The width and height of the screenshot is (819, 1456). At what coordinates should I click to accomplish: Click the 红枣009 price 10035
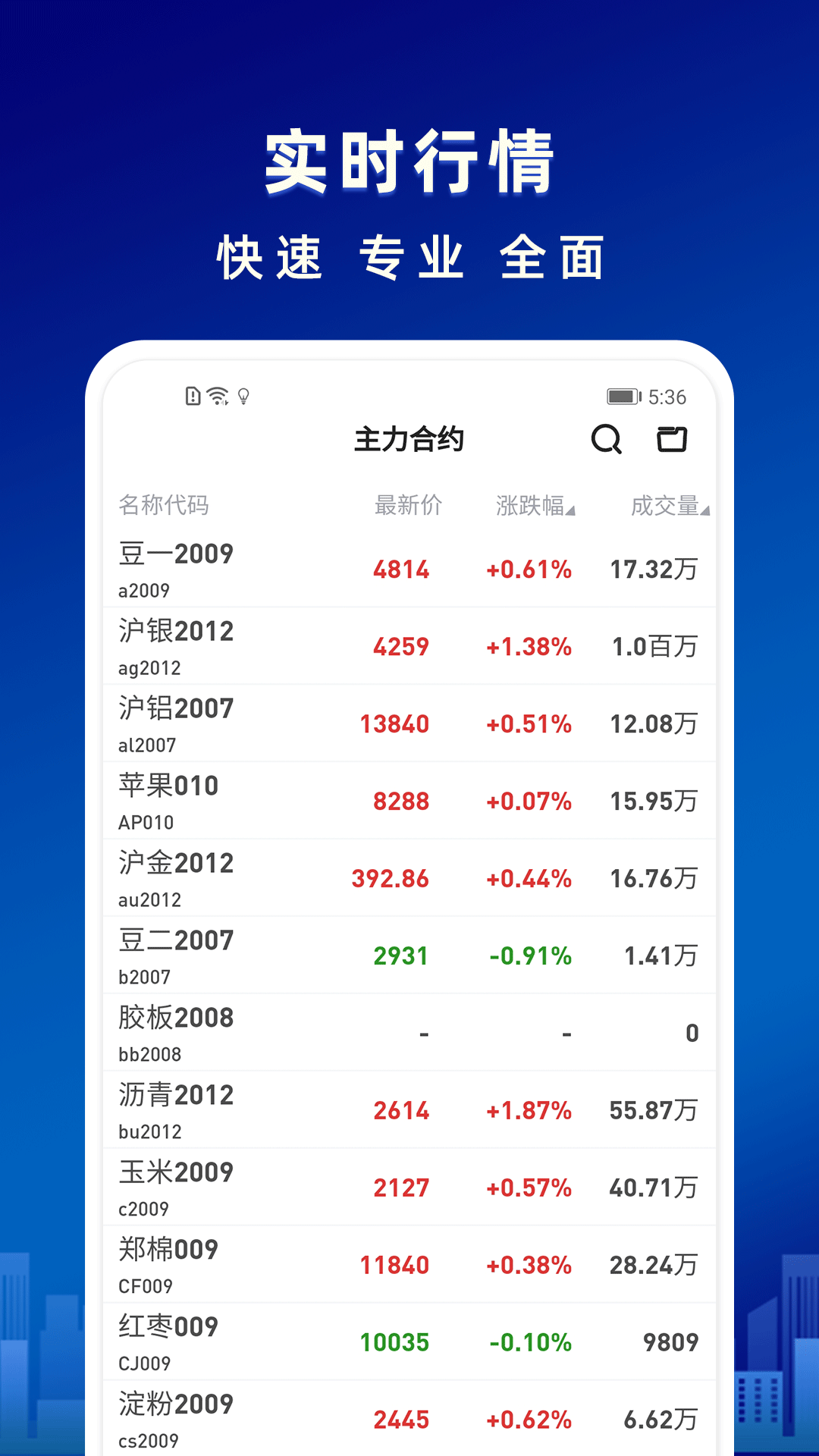click(x=394, y=1341)
